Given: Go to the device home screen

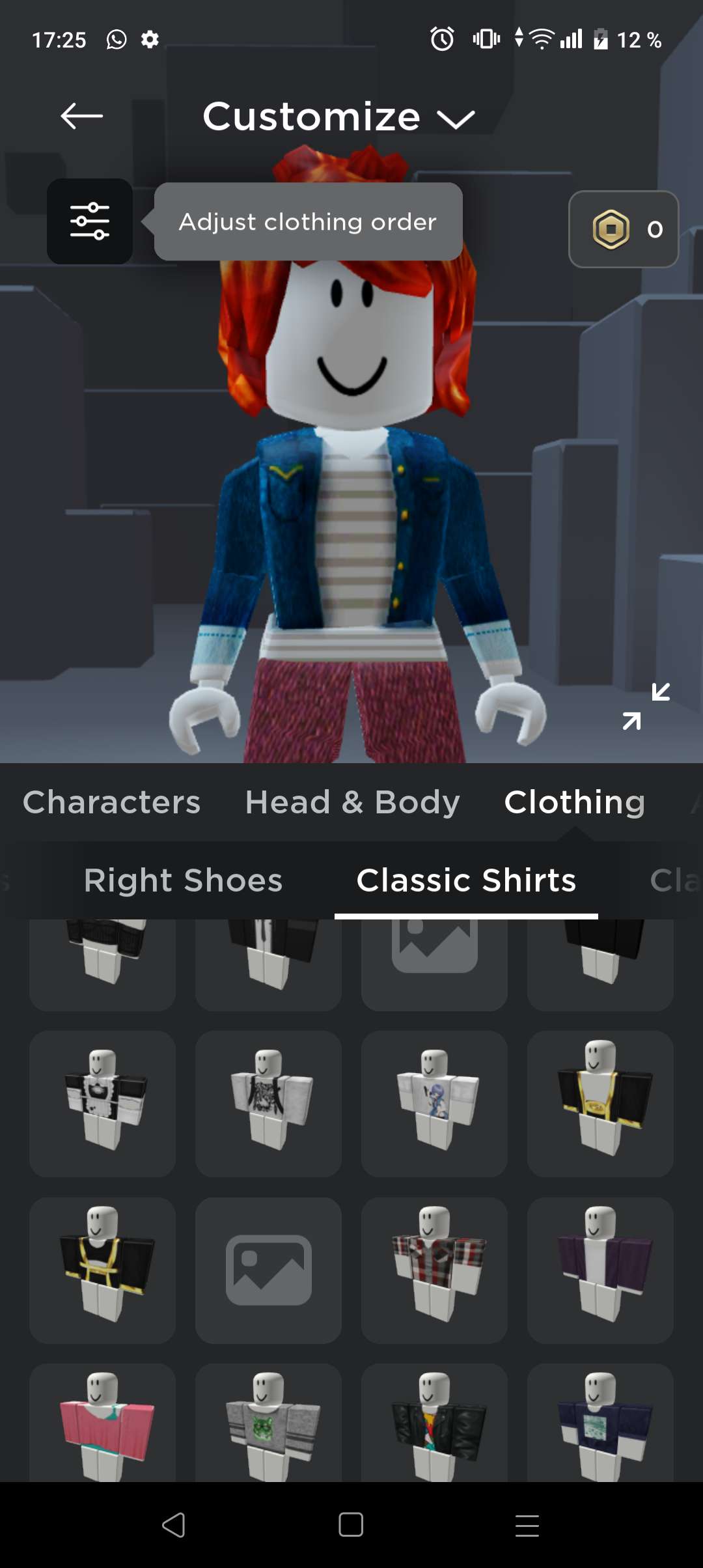Looking at the screenshot, I should 351,1525.
